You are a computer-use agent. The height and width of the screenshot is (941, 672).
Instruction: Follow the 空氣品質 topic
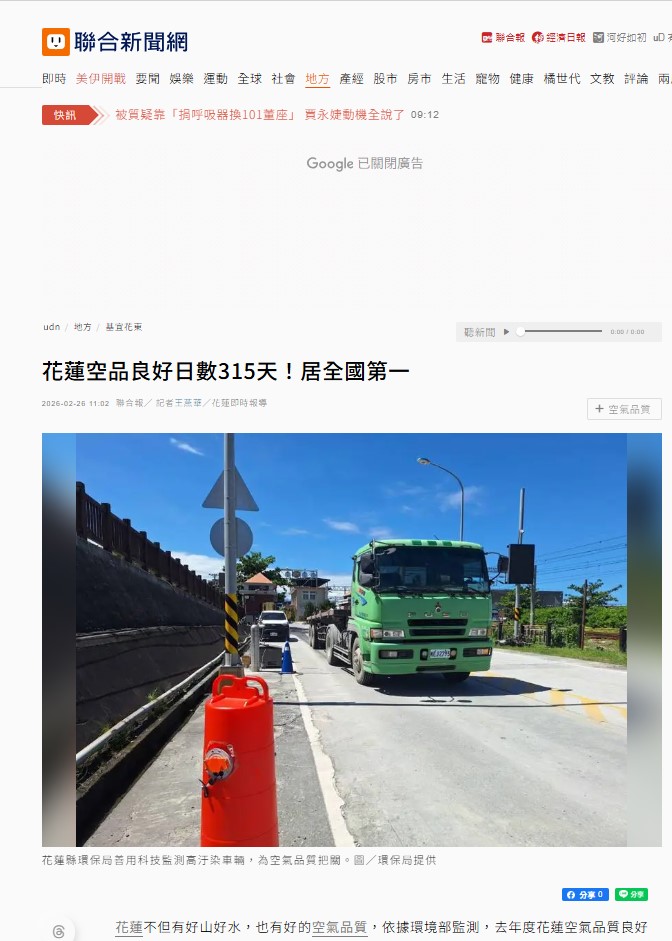pyautogui.click(x=624, y=409)
